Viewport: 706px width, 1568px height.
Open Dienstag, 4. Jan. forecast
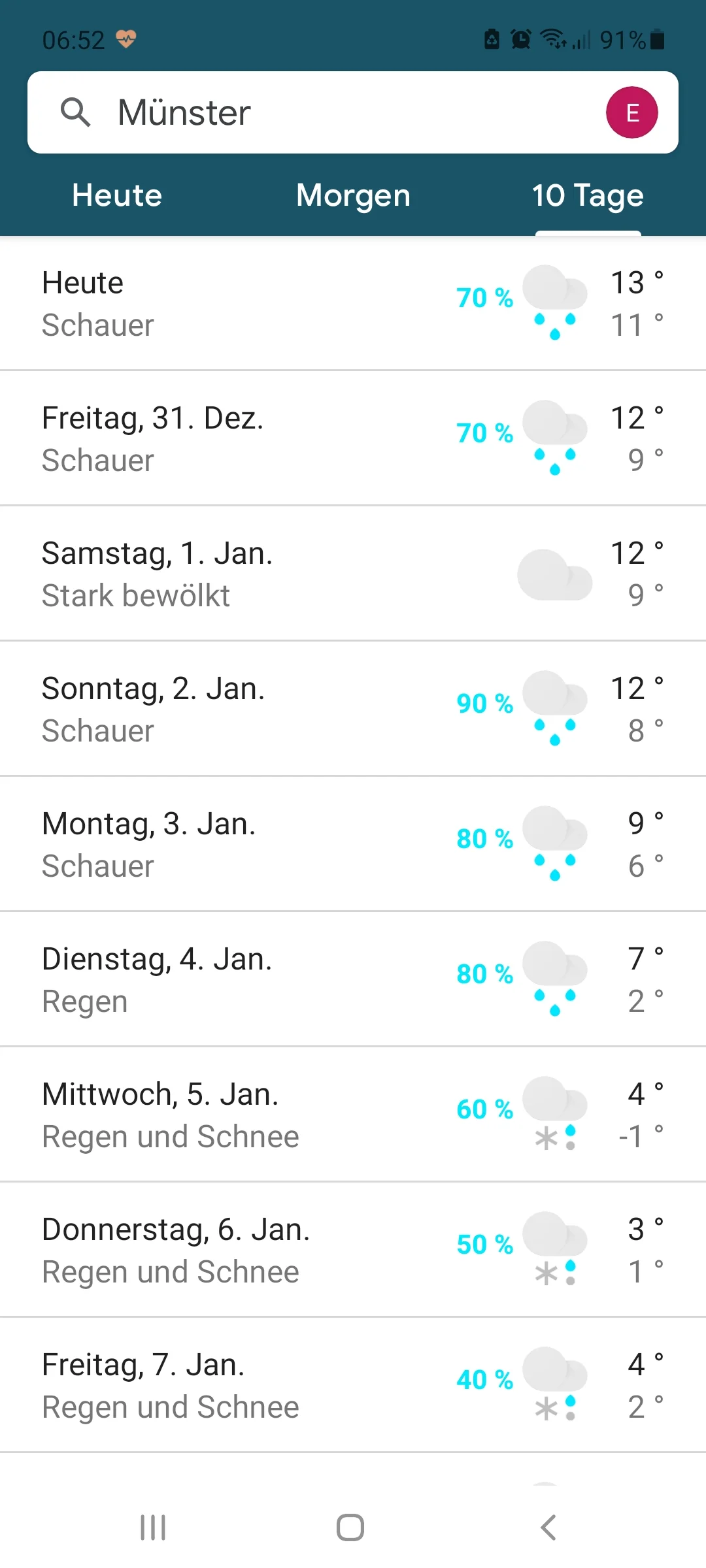353,979
